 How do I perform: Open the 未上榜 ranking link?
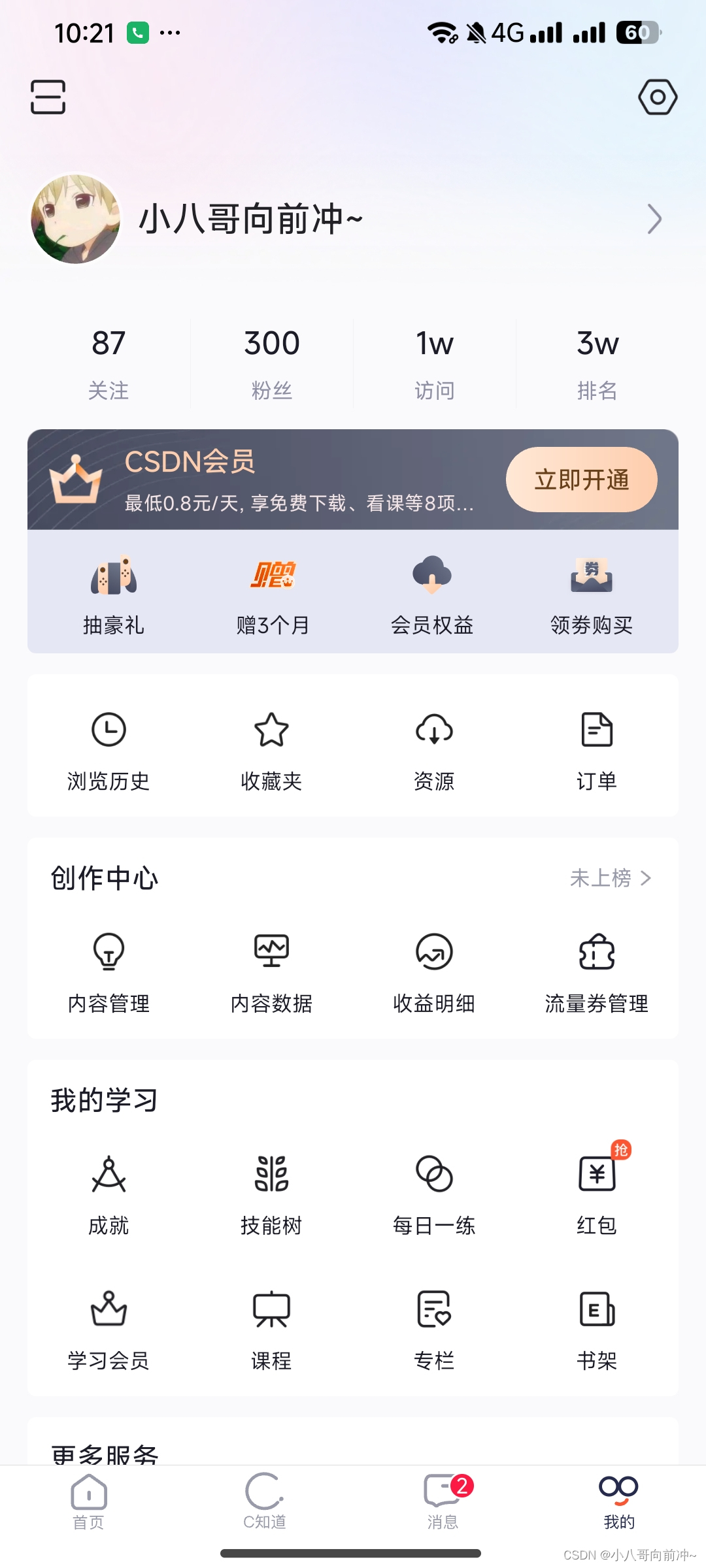pyautogui.click(x=611, y=878)
